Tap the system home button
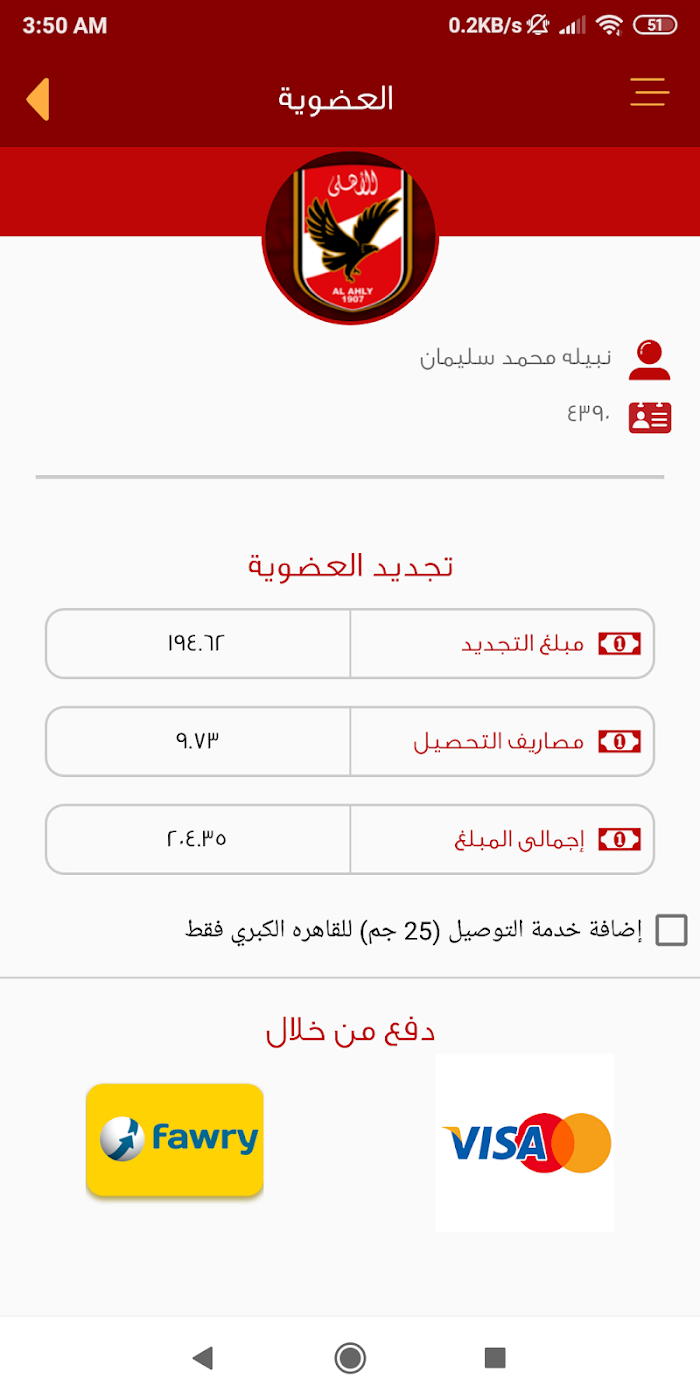The width and height of the screenshot is (700, 1400). (350, 1357)
